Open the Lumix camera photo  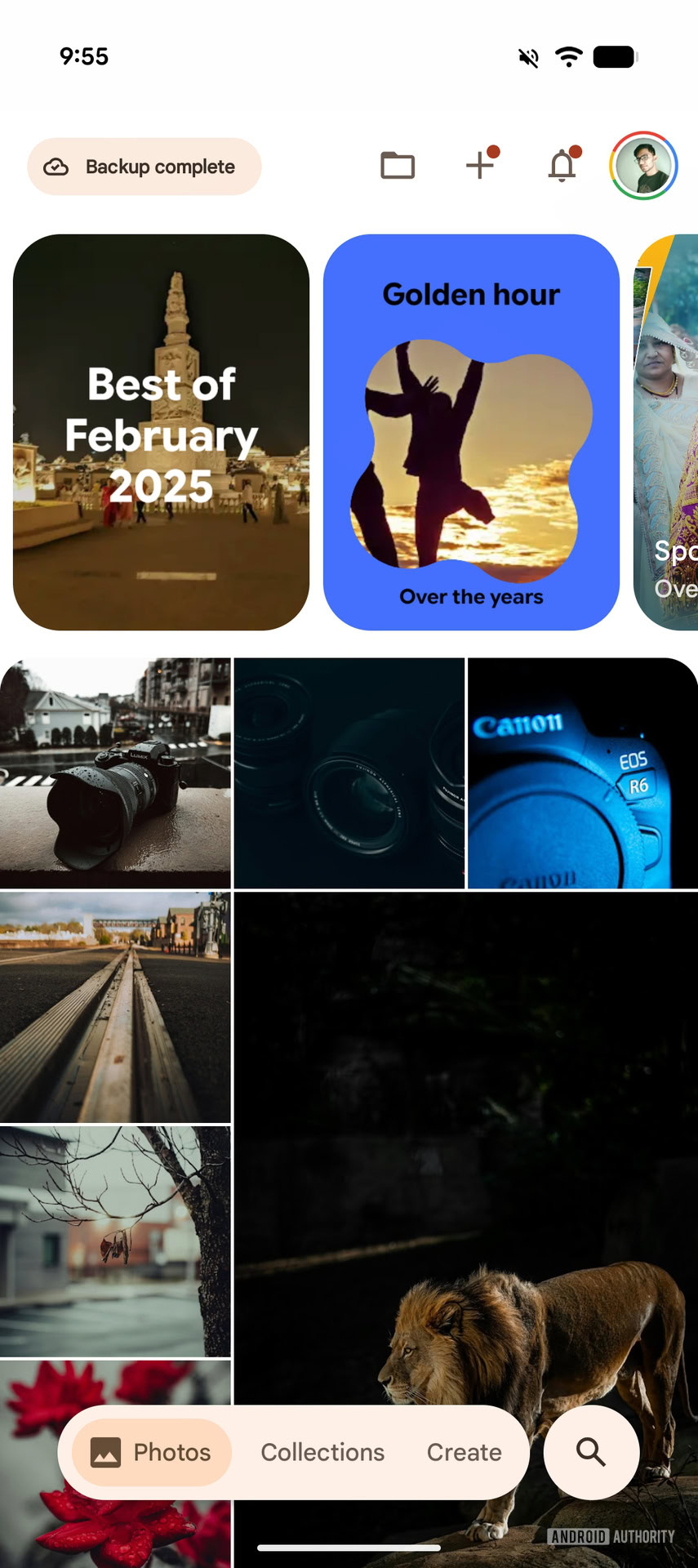tap(115, 772)
